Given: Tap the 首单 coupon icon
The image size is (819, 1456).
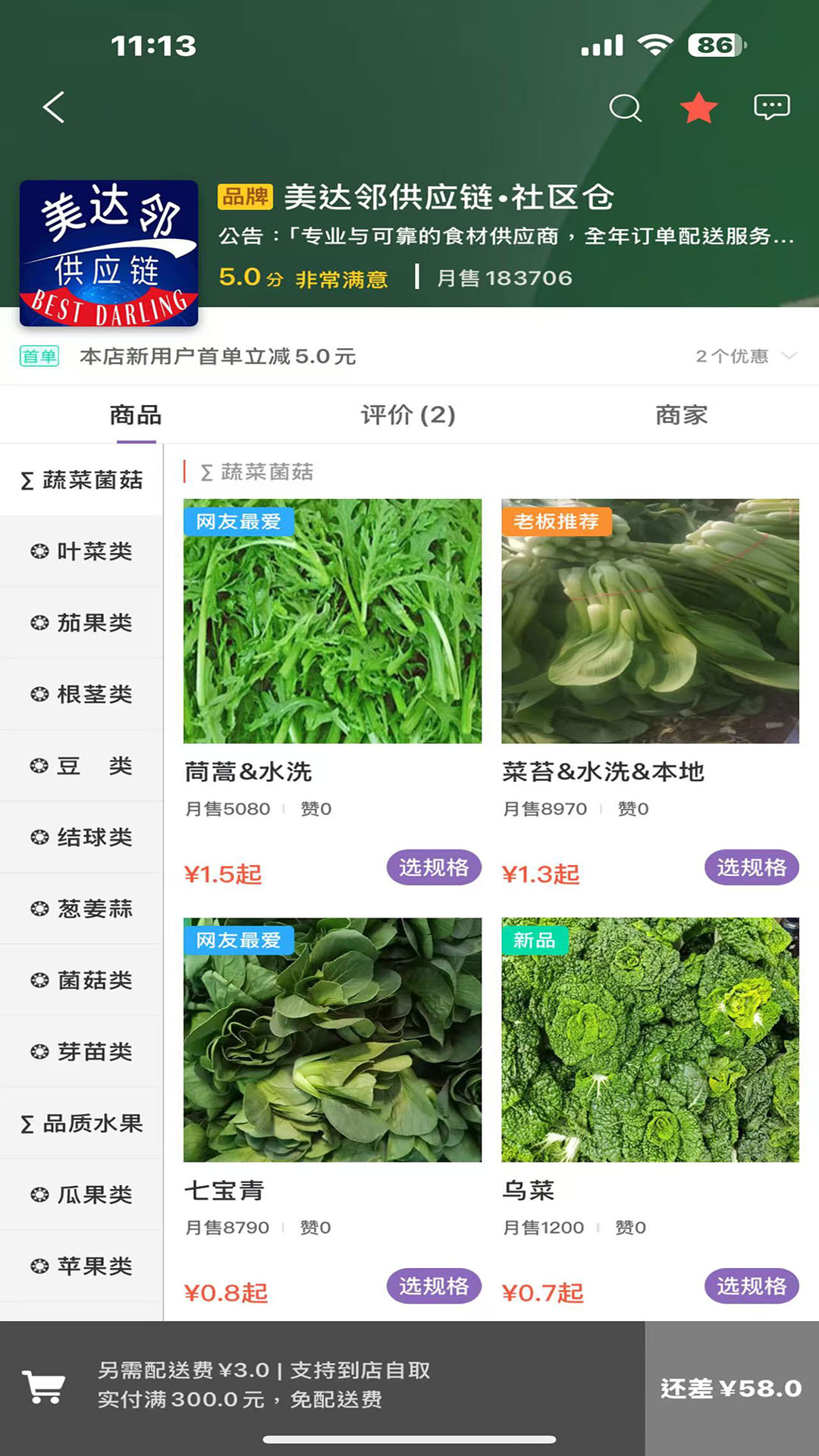Looking at the screenshot, I should (x=38, y=355).
